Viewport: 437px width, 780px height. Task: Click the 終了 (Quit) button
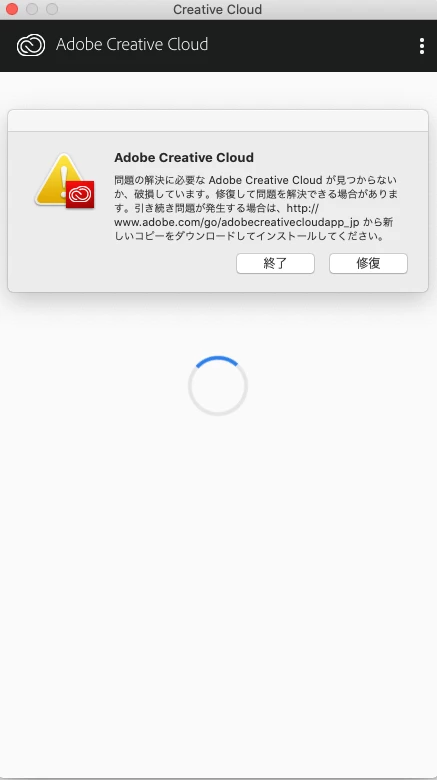[275, 264]
